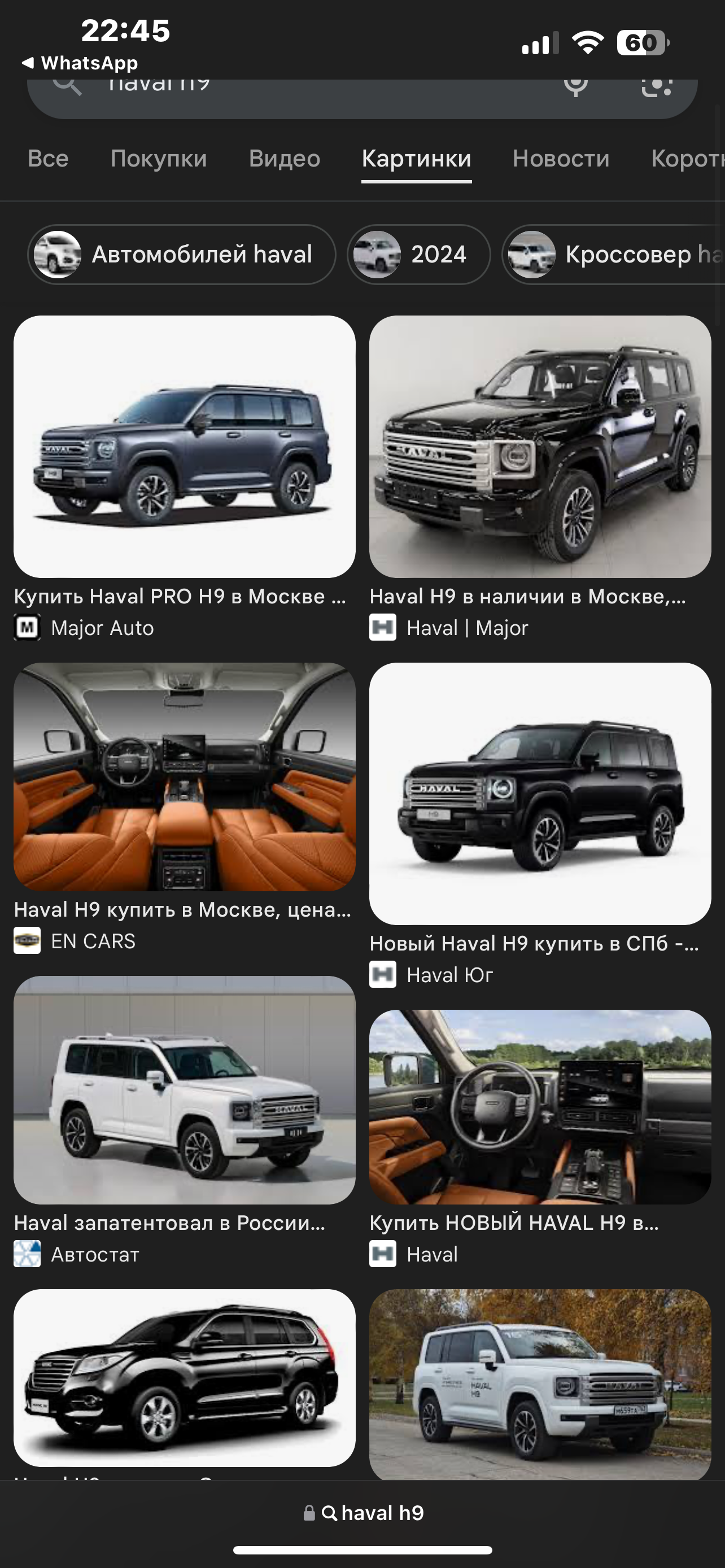Image resolution: width=725 pixels, height=1568 pixels.
Task: Open the Автостат white Haval image
Action: [185, 1090]
